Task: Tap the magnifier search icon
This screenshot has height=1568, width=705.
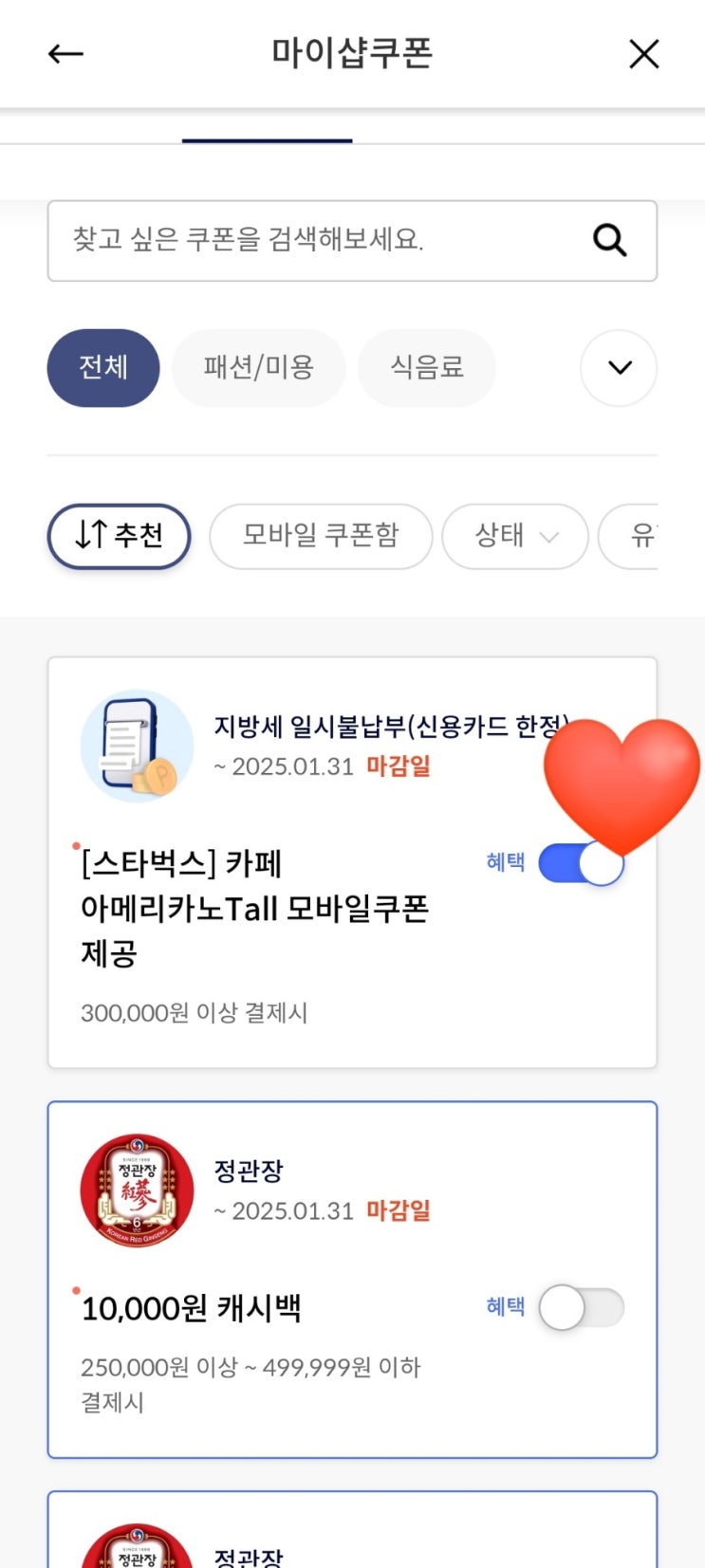Action: click(609, 240)
